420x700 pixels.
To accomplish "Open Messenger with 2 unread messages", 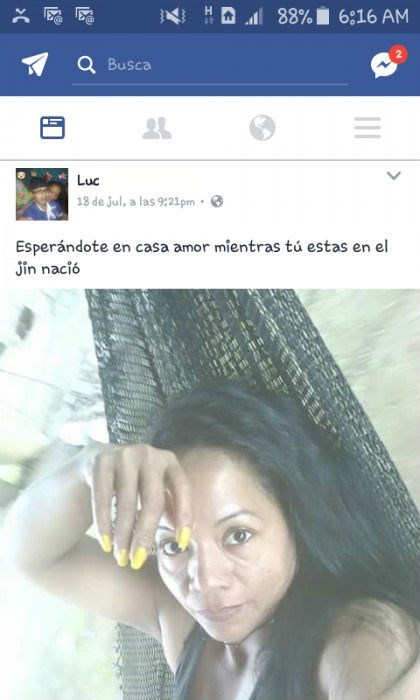I will 387,63.
